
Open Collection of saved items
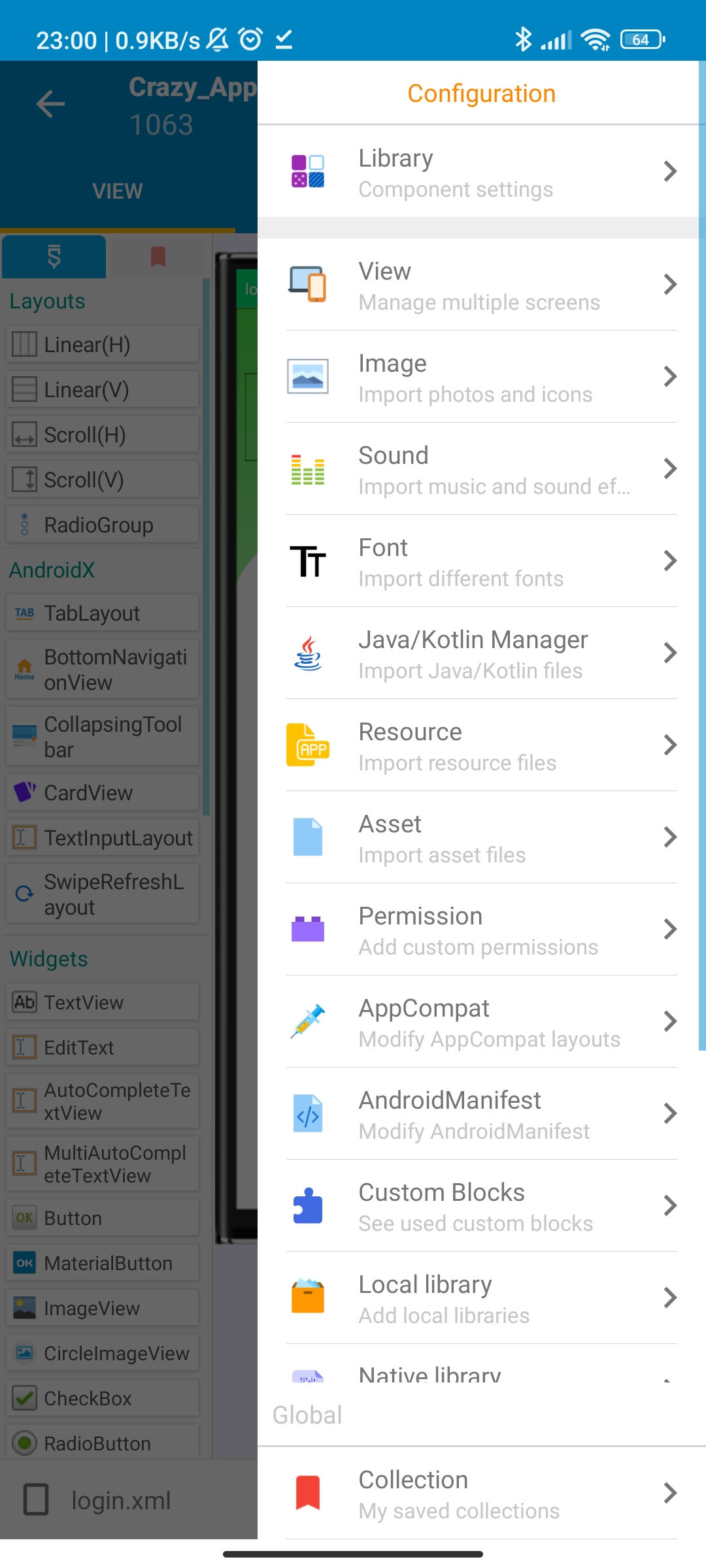[482, 1493]
